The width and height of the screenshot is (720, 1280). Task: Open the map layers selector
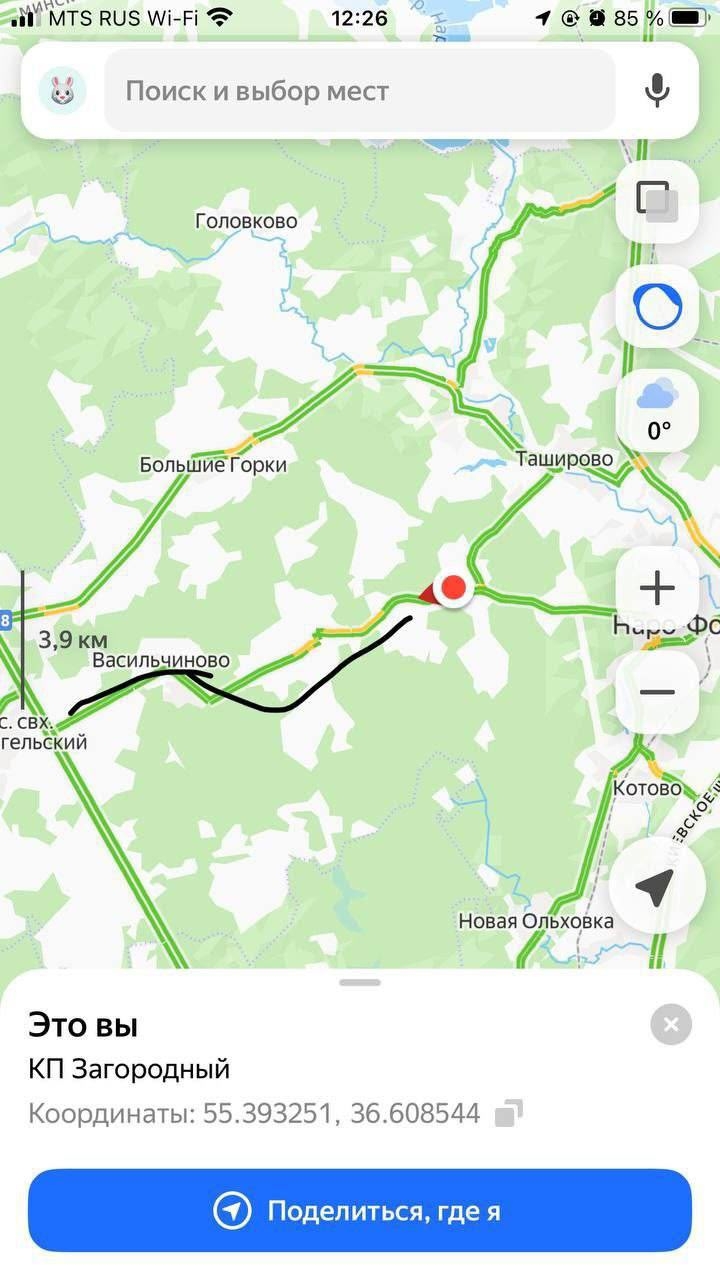pos(657,200)
